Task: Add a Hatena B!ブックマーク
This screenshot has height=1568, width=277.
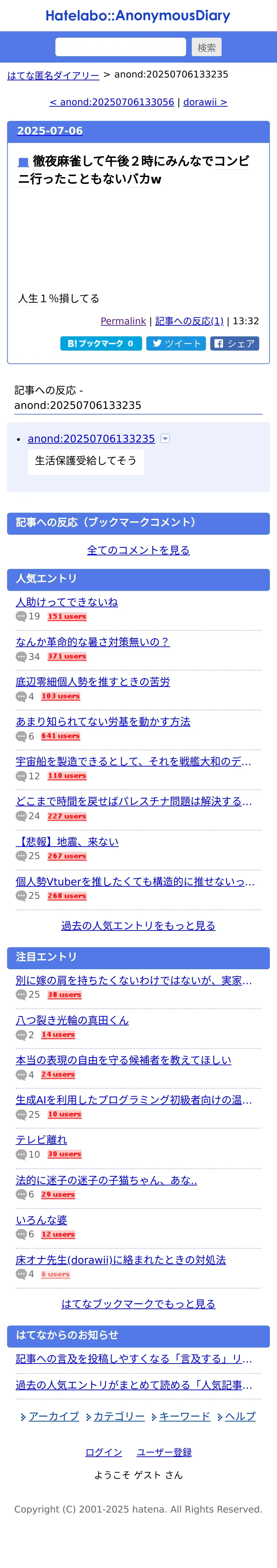Action: pos(101,343)
